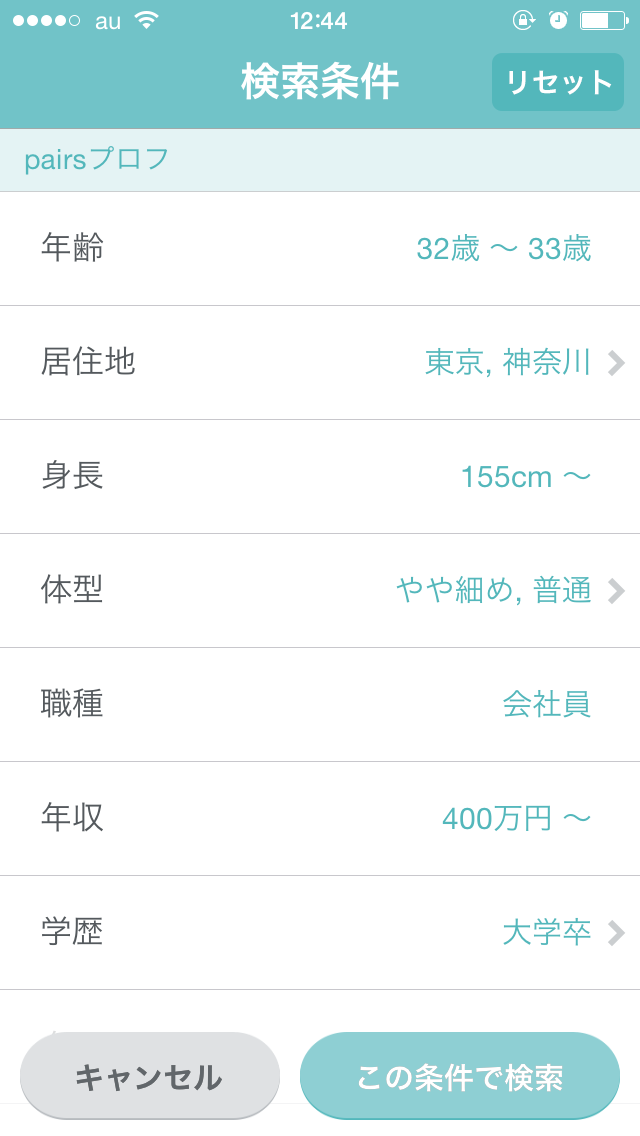The image size is (640, 1136).
Task: Open the 年齢 age range row
Action: pos(320,248)
